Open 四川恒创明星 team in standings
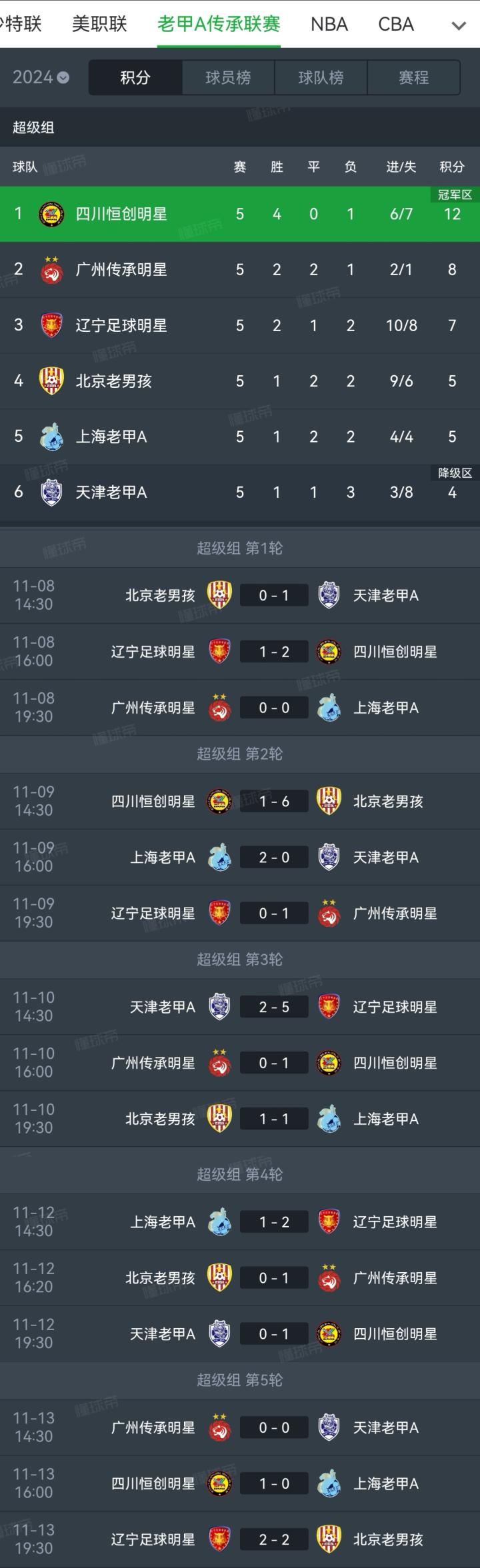The width and height of the screenshot is (480, 1568). 121,214
